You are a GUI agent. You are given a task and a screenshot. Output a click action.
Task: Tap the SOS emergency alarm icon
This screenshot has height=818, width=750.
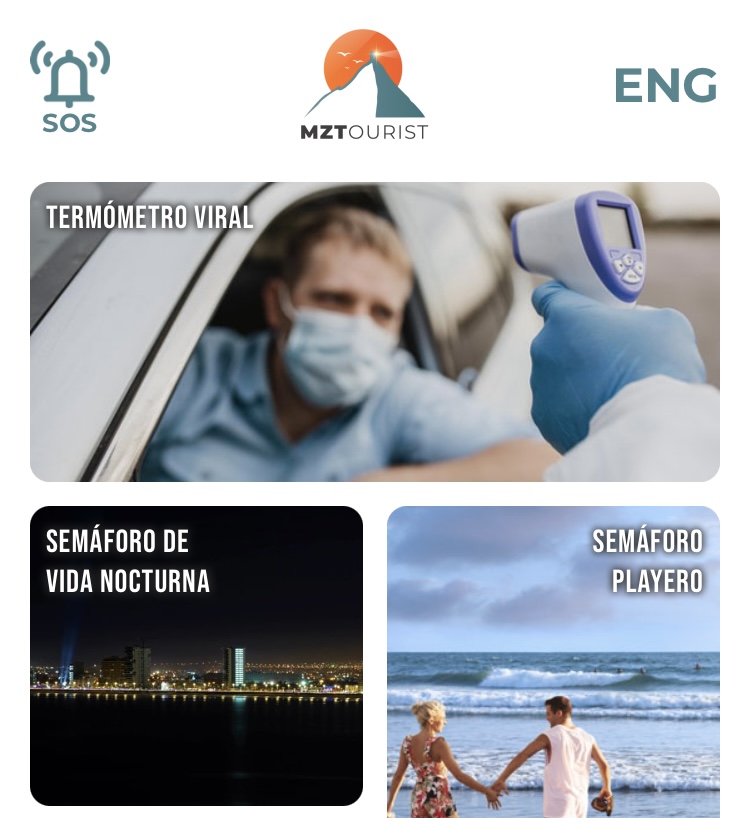[70, 86]
